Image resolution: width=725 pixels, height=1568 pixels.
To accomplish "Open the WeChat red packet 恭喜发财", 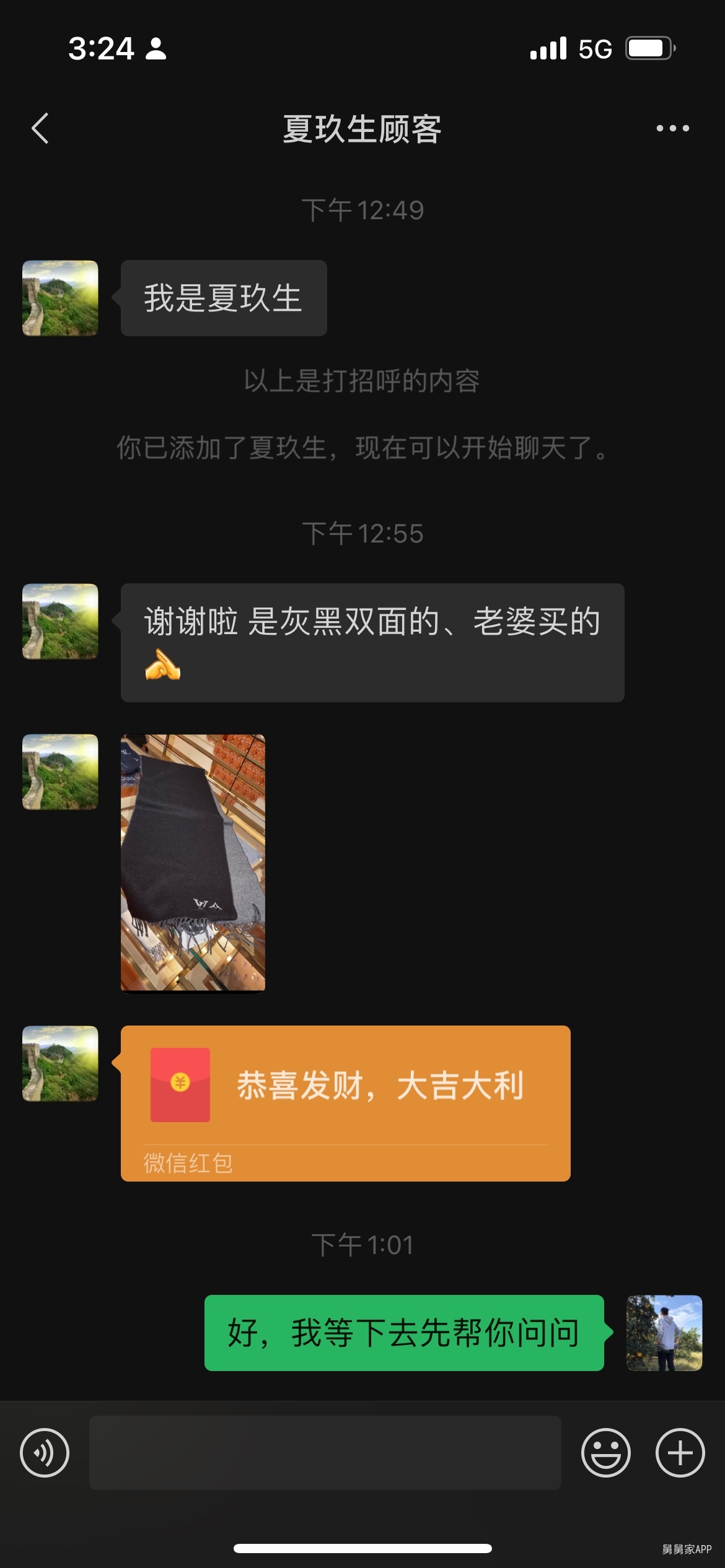I will (345, 1102).
